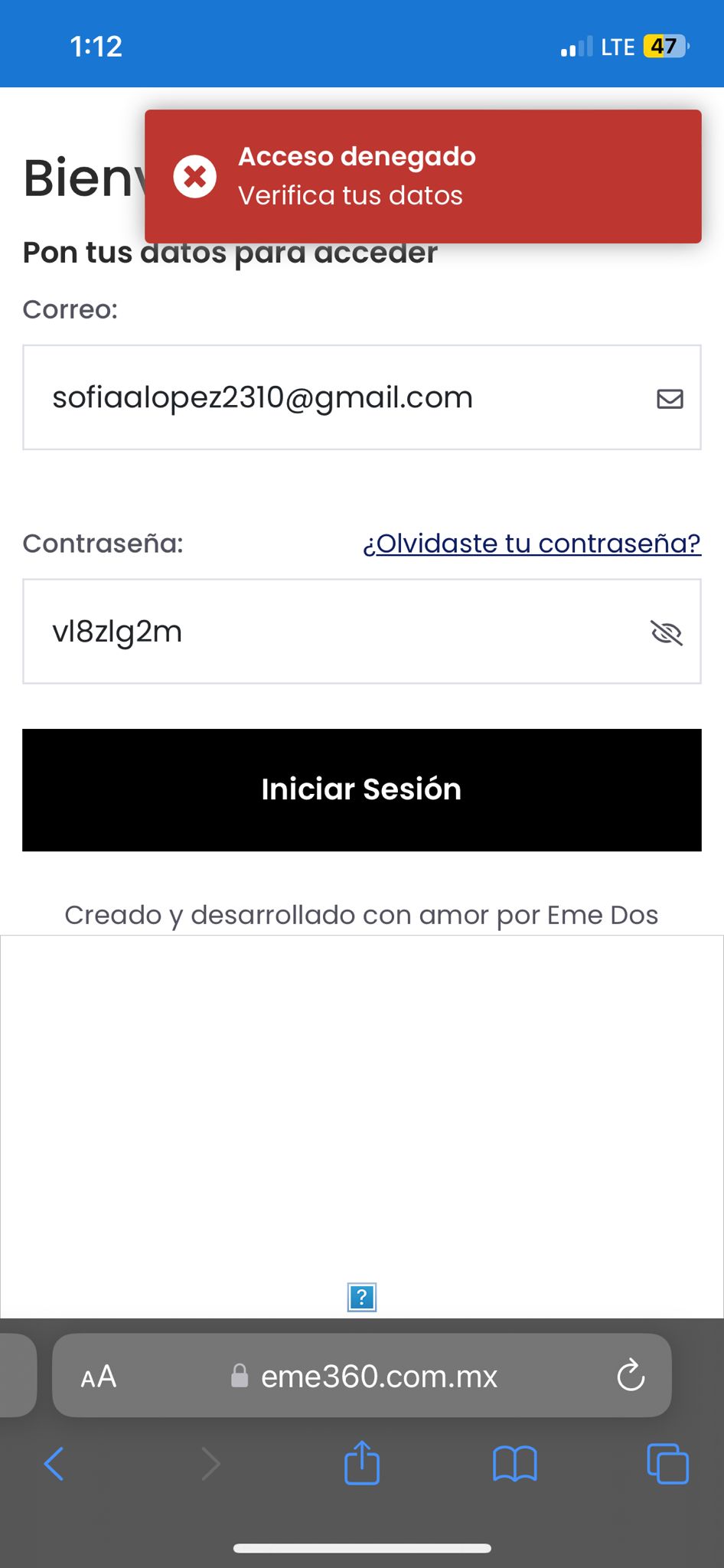Share this page via Safari share icon
Viewport: 724px width, 1568px height.
362,1463
